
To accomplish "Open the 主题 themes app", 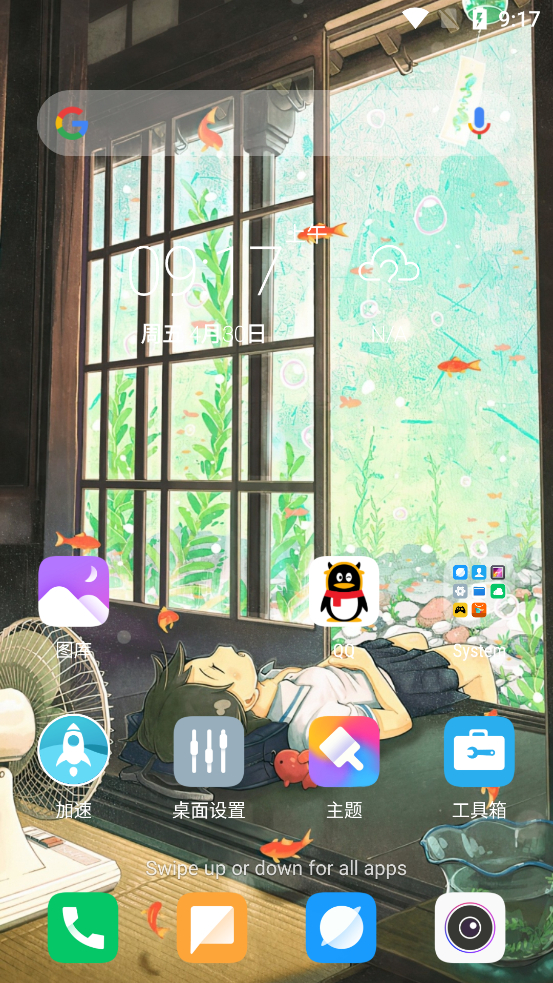I will [344, 751].
